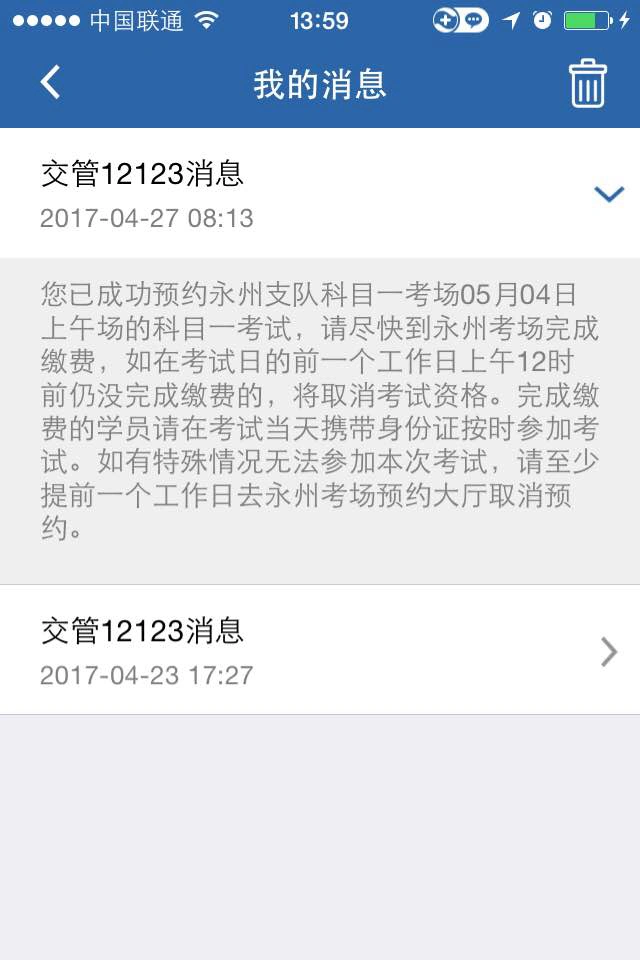Viewport: 640px width, 960px height.
Task: Tap the trash icon to delete messages
Action: [x=588, y=83]
